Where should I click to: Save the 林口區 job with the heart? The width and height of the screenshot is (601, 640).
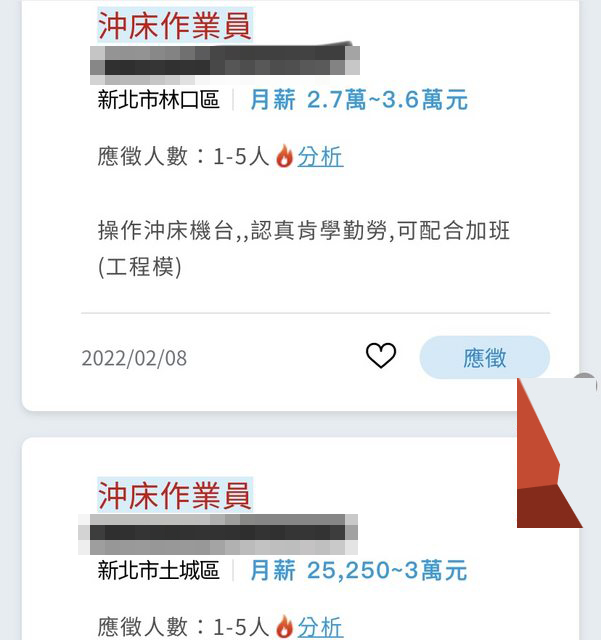pos(381,356)
